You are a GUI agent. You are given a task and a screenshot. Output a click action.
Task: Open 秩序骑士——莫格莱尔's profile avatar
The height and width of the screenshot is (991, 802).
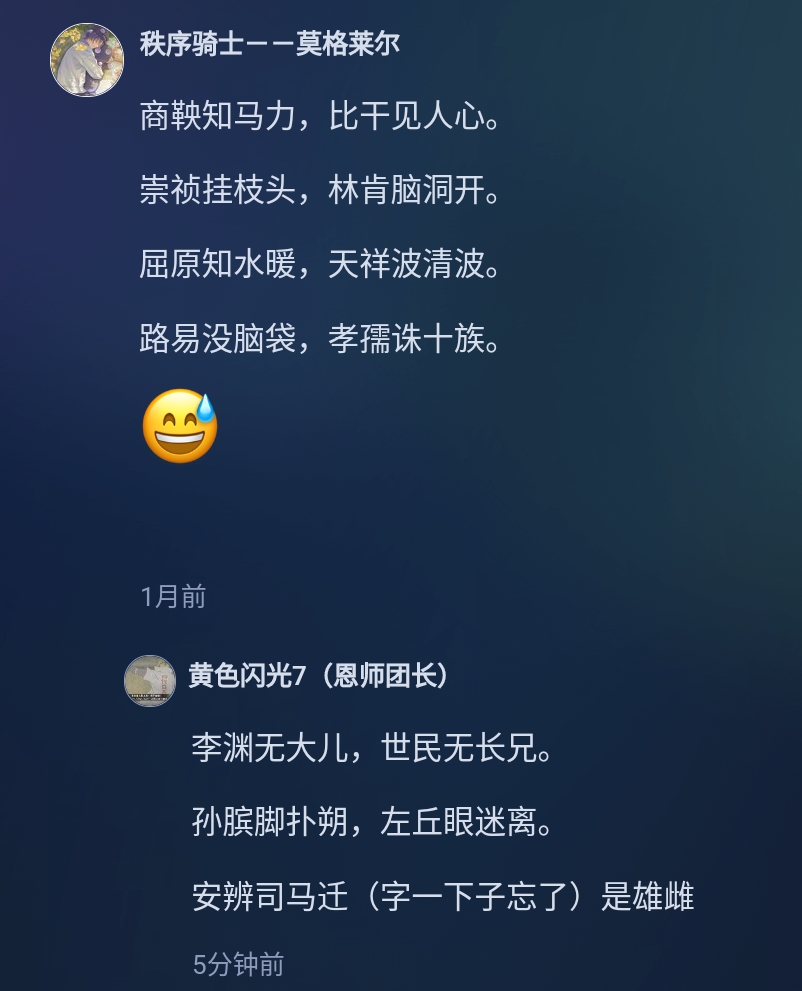pos(87,58)
